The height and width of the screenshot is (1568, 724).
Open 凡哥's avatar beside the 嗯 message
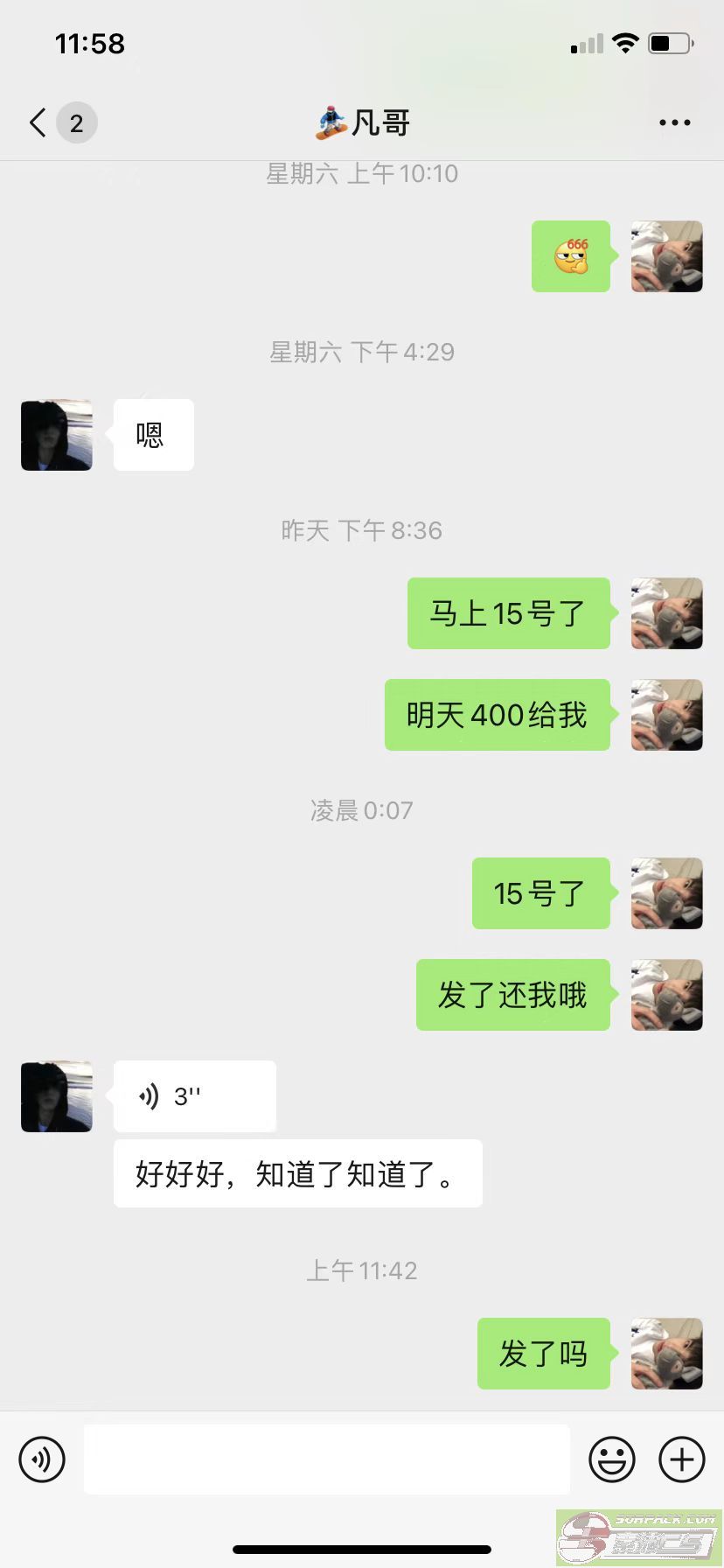point(57,435)
